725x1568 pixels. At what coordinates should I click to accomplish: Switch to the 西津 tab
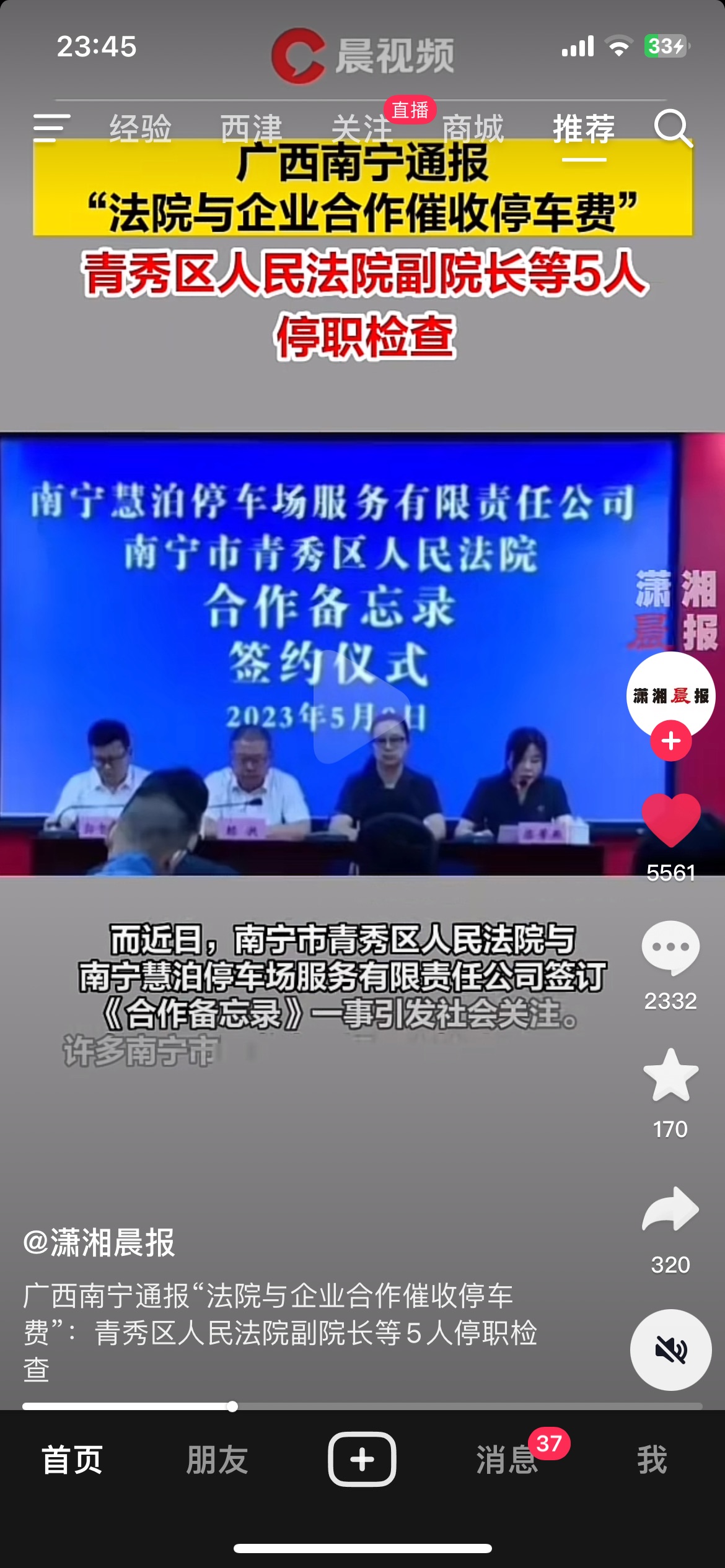point(251,129)
